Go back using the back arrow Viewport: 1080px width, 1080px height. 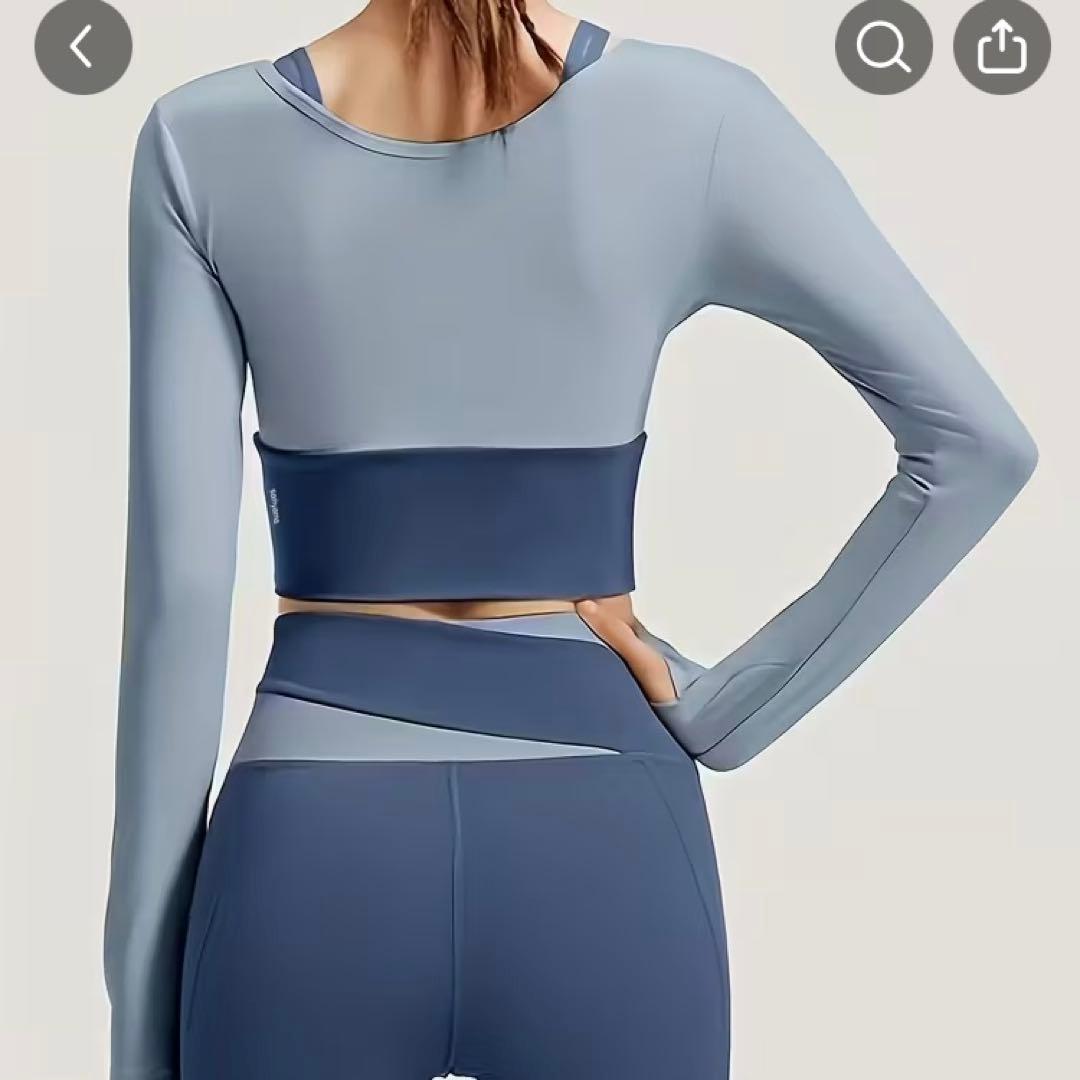point(83,46)
